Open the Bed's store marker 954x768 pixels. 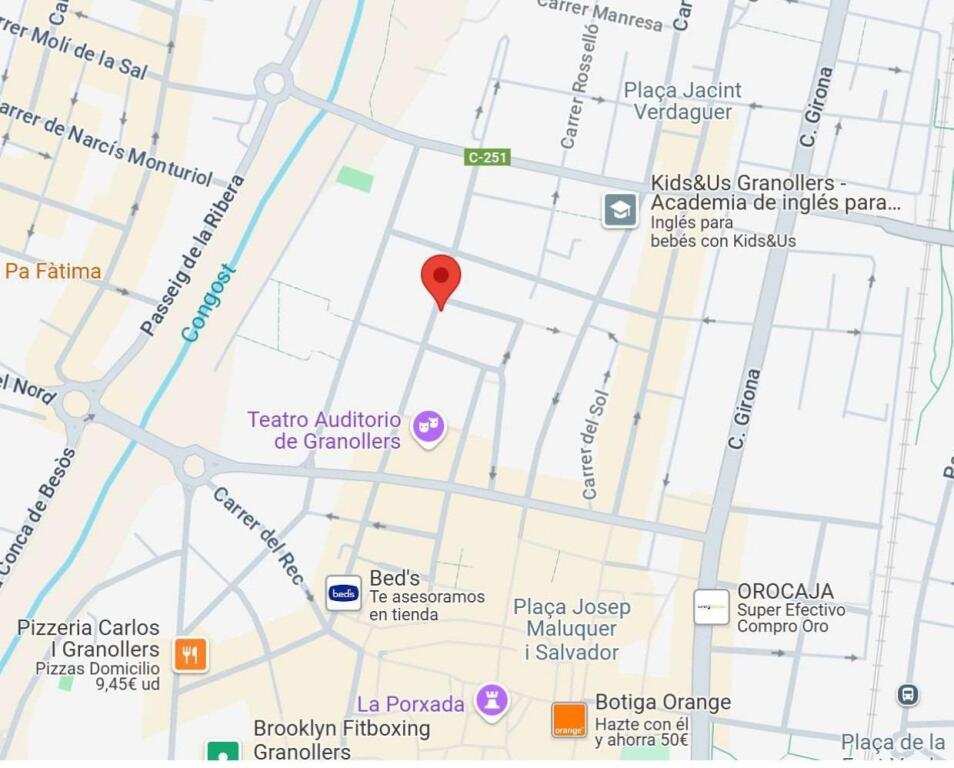(x=343, y=593)
